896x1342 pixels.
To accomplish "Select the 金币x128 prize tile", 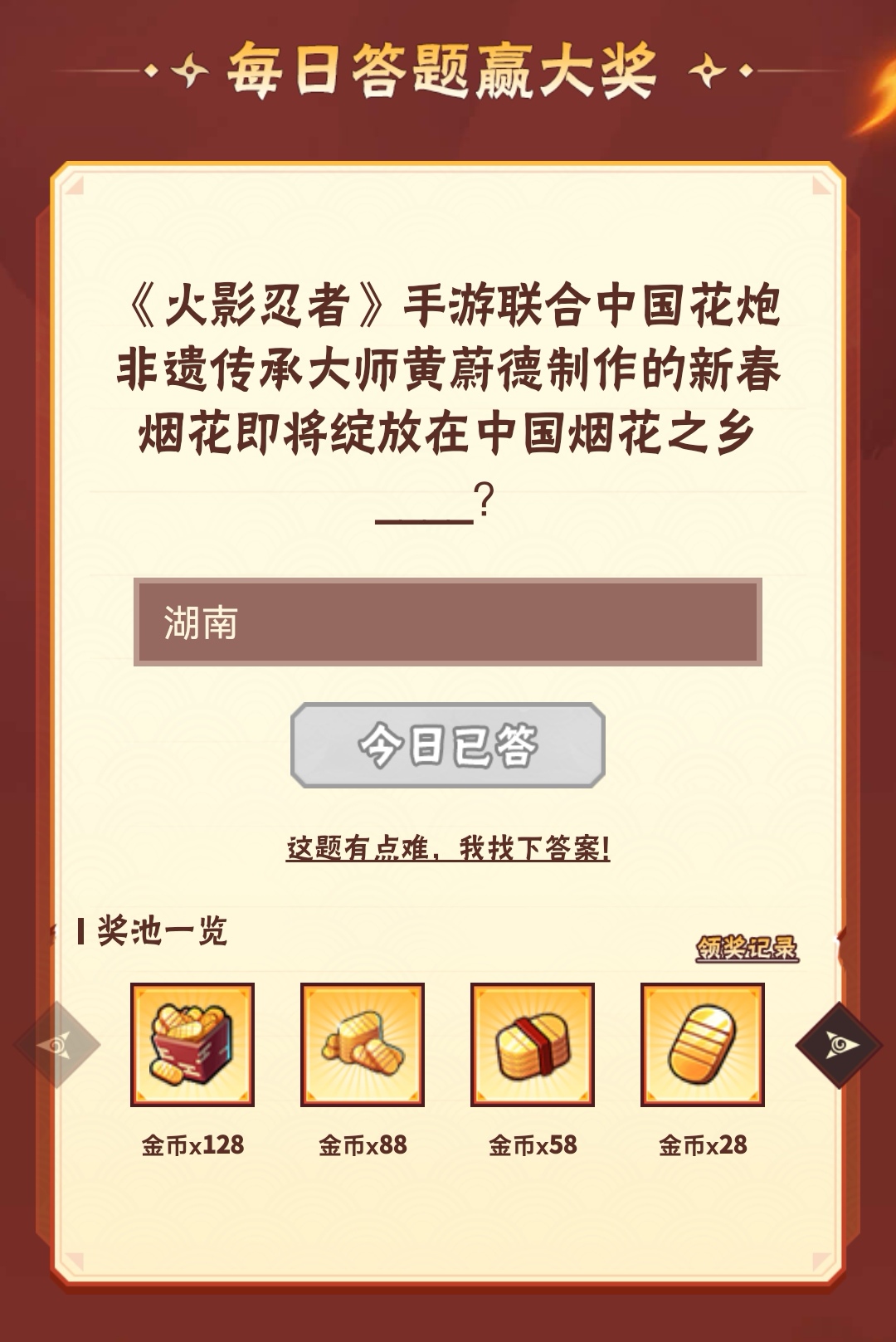I will [x=192, y=1044].
